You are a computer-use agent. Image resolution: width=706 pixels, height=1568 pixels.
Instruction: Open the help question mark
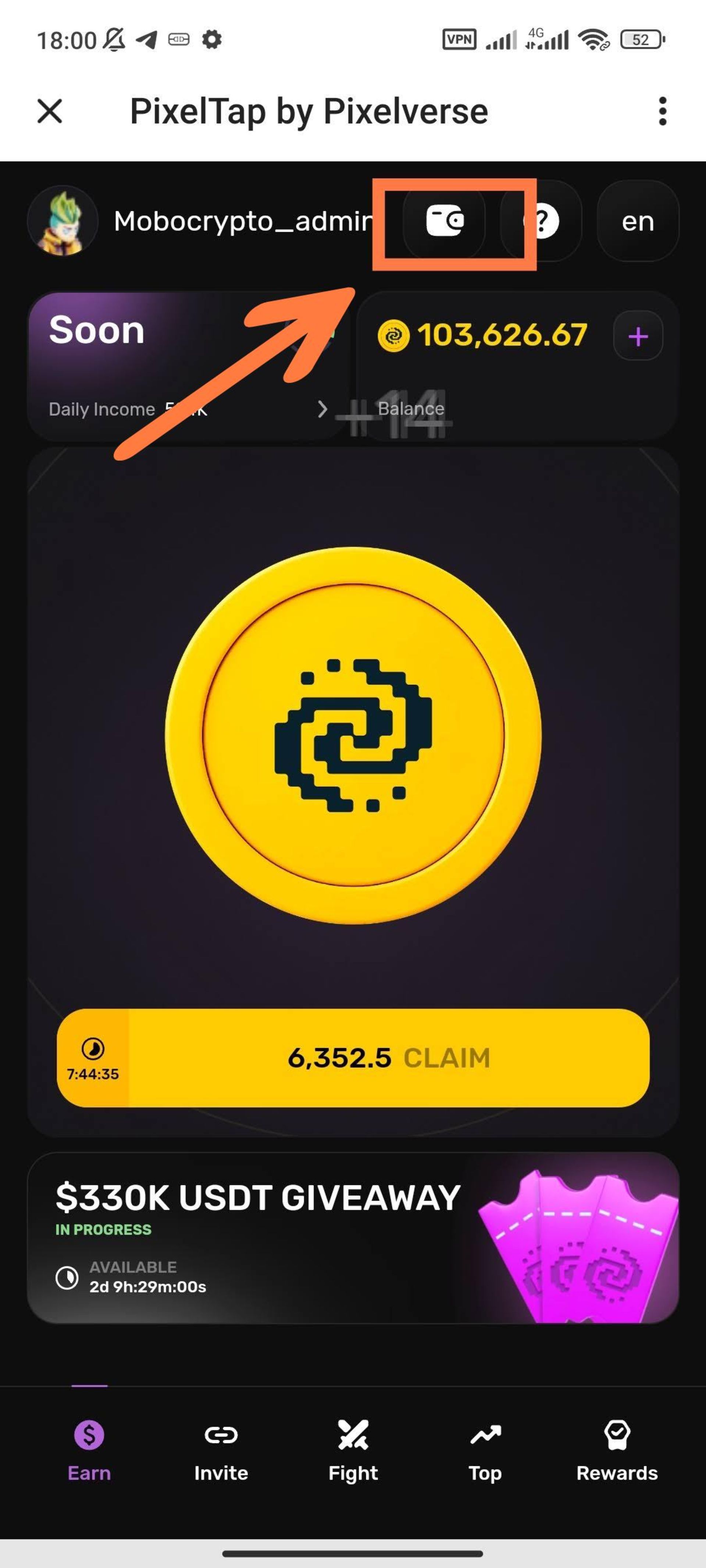(x=542, y=221)
